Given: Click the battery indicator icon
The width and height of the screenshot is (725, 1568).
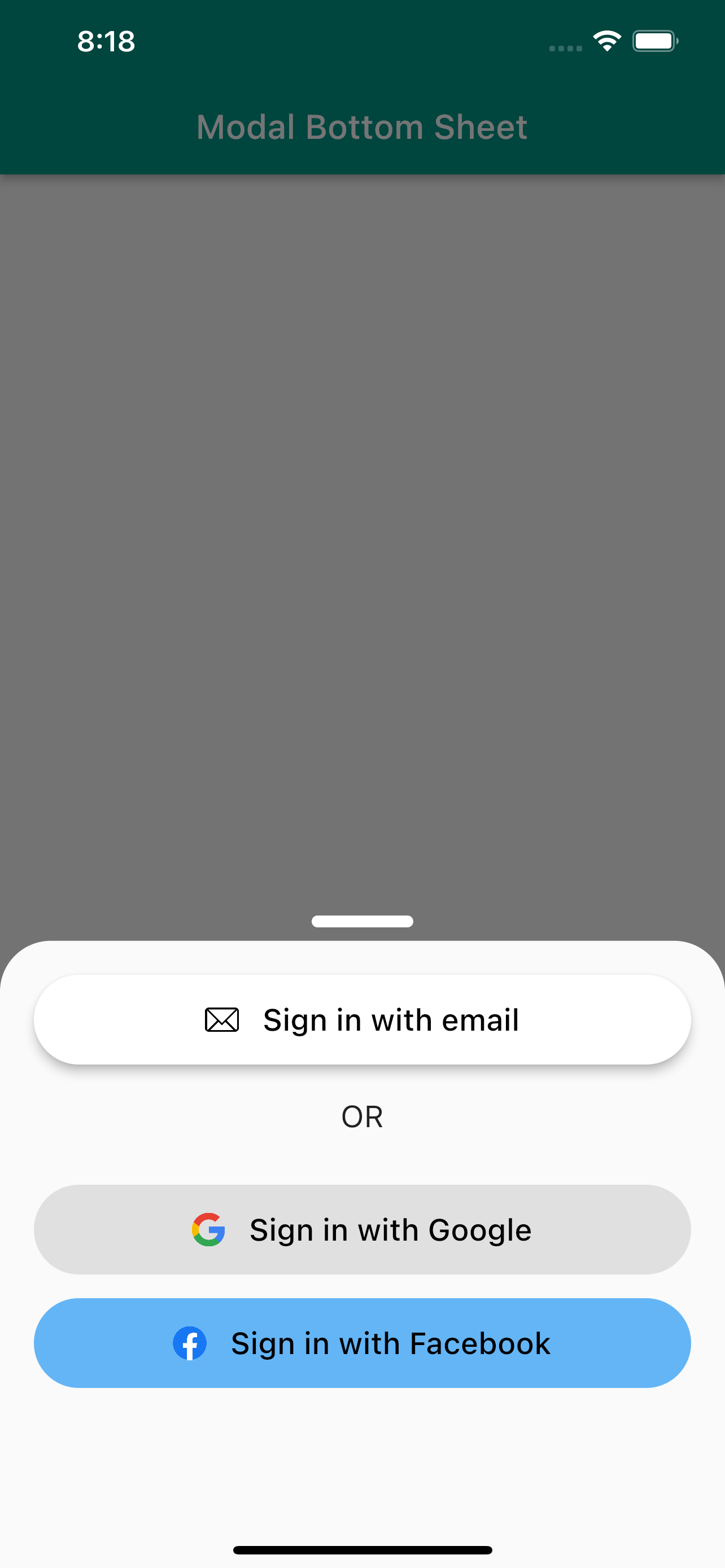Looking at the screenshot, I should pyautogui.click(x=655, y=40).
